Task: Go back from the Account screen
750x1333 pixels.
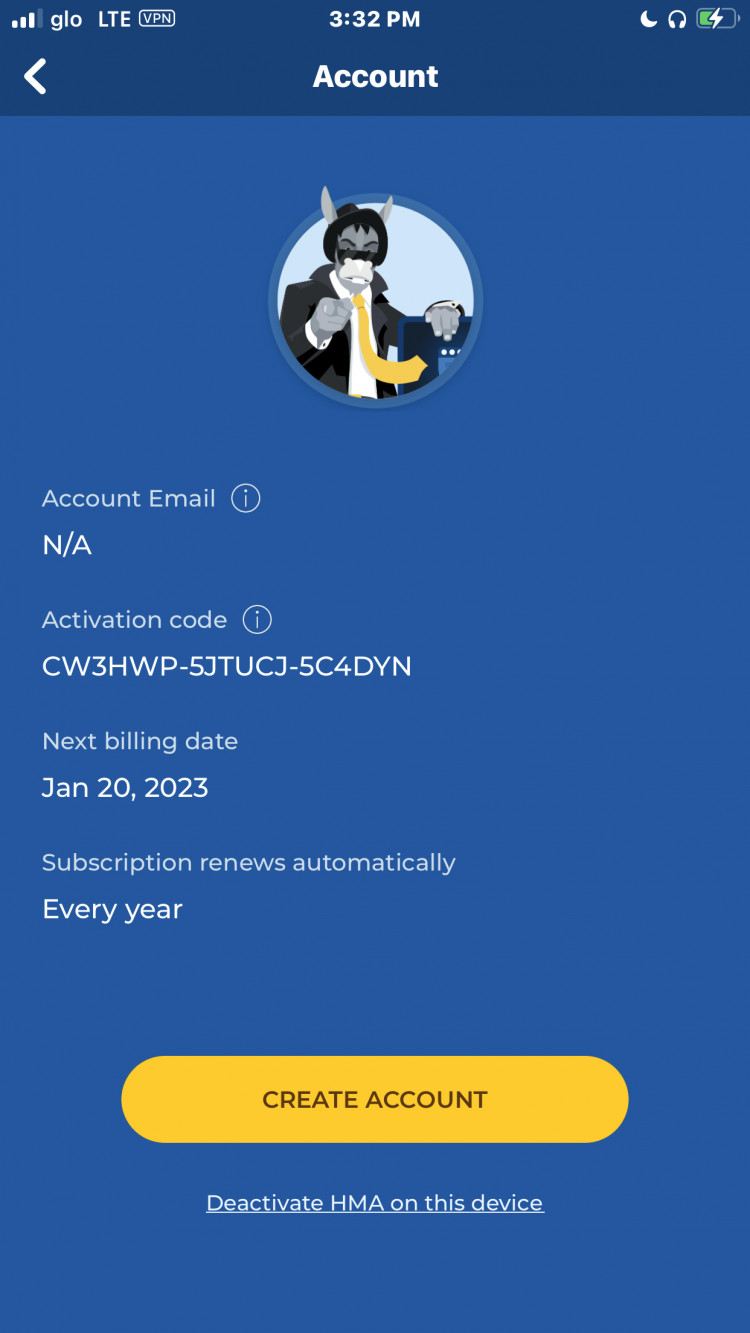Action: click(x=36, y=77)
